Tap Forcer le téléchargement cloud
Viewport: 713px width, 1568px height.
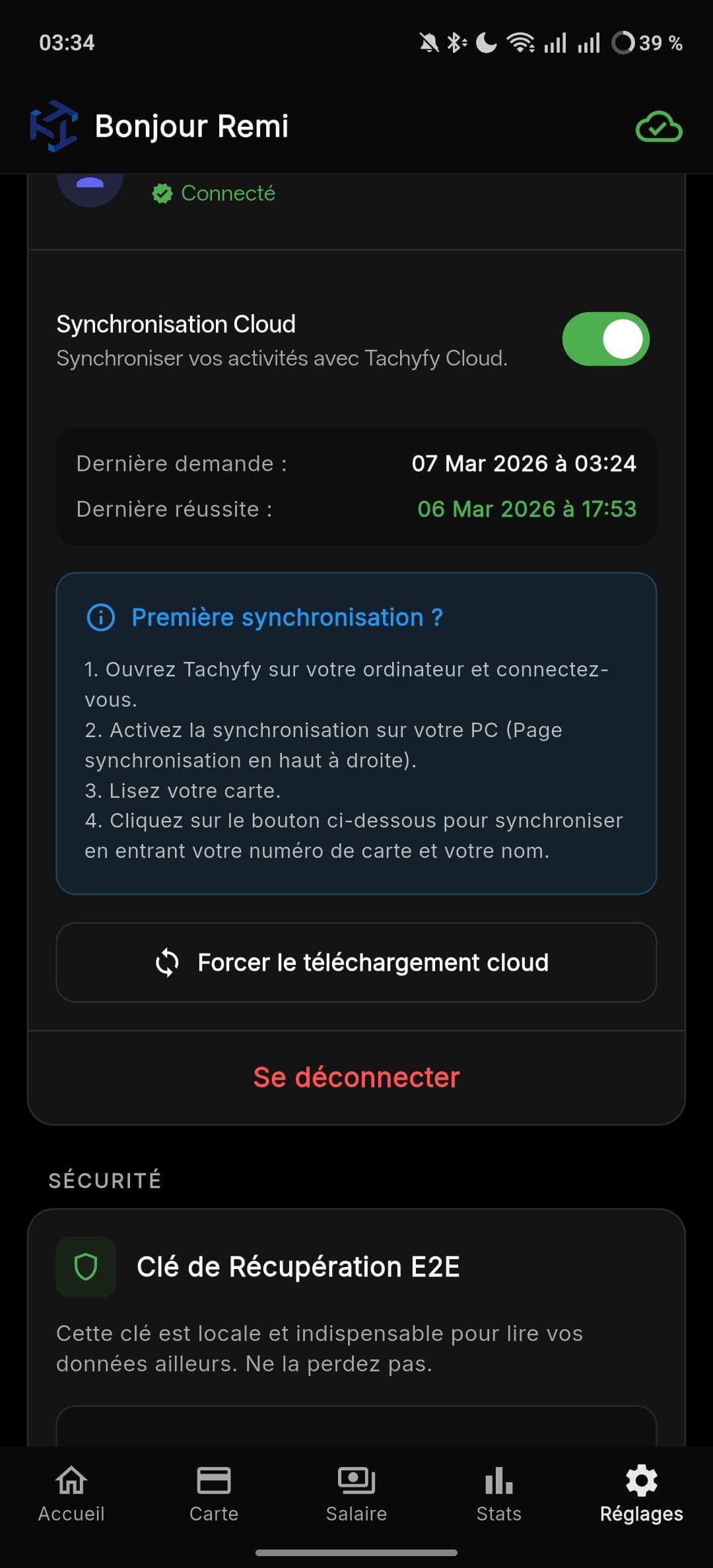356,962
